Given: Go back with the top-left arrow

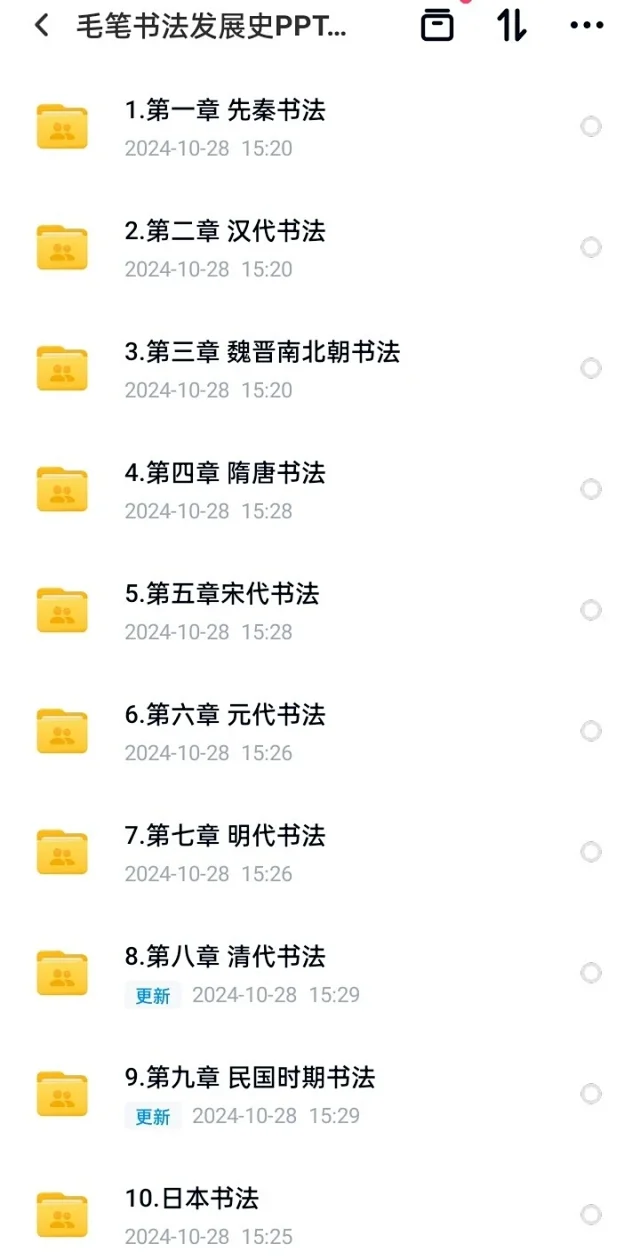Looking at the screenshot, I should pos(41,26).
